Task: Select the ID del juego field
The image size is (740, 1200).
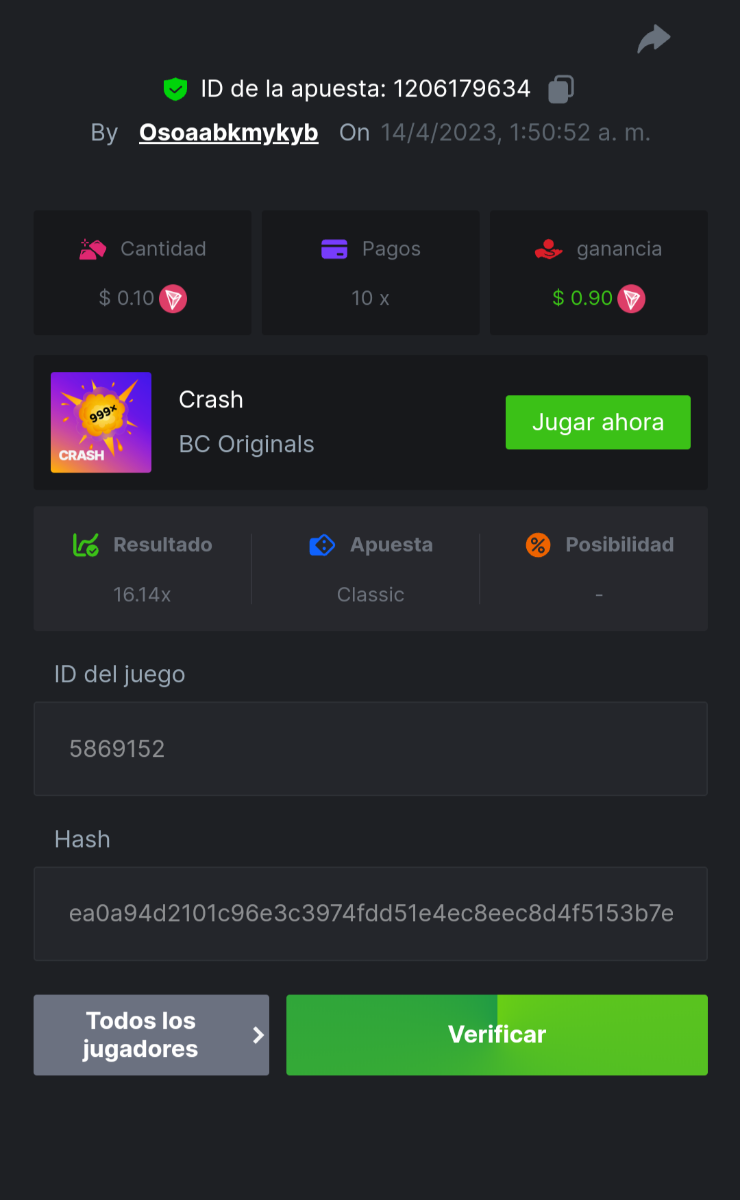Action: [370, 749]
